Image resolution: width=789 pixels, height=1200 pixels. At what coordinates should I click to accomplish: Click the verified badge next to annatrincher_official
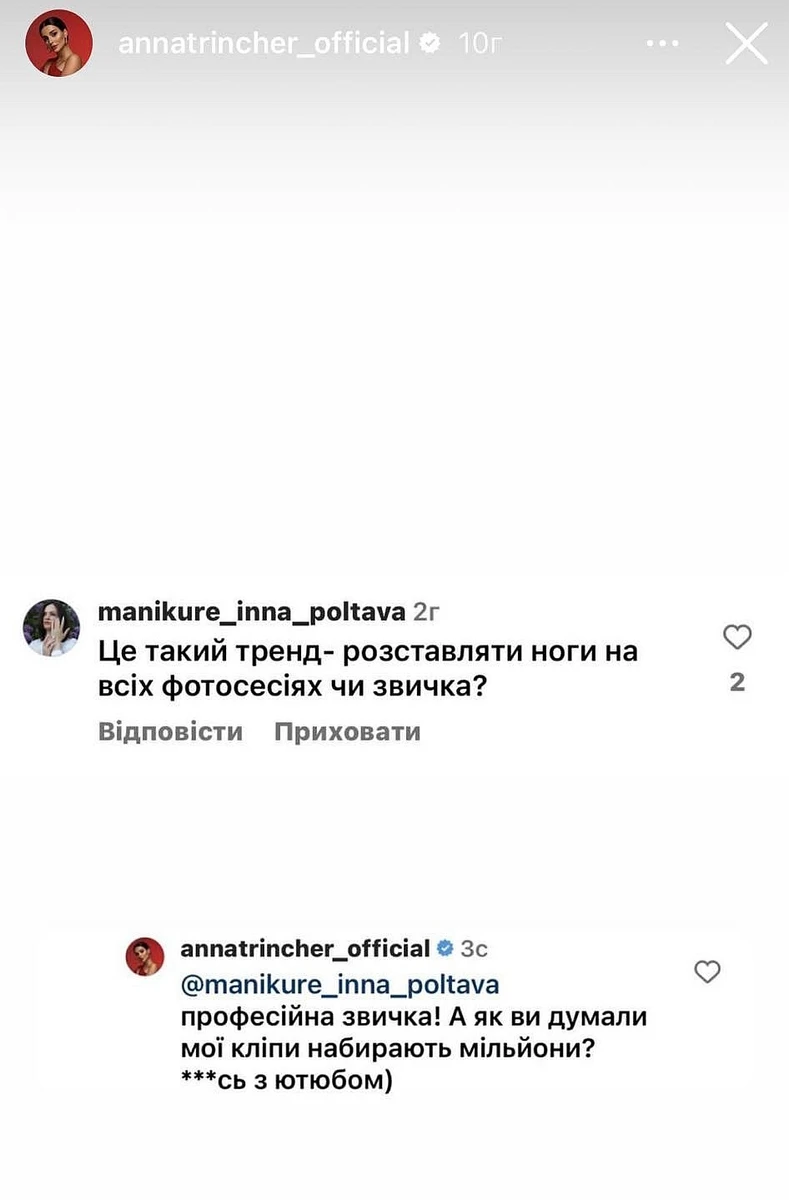click(x=431, y=43)
